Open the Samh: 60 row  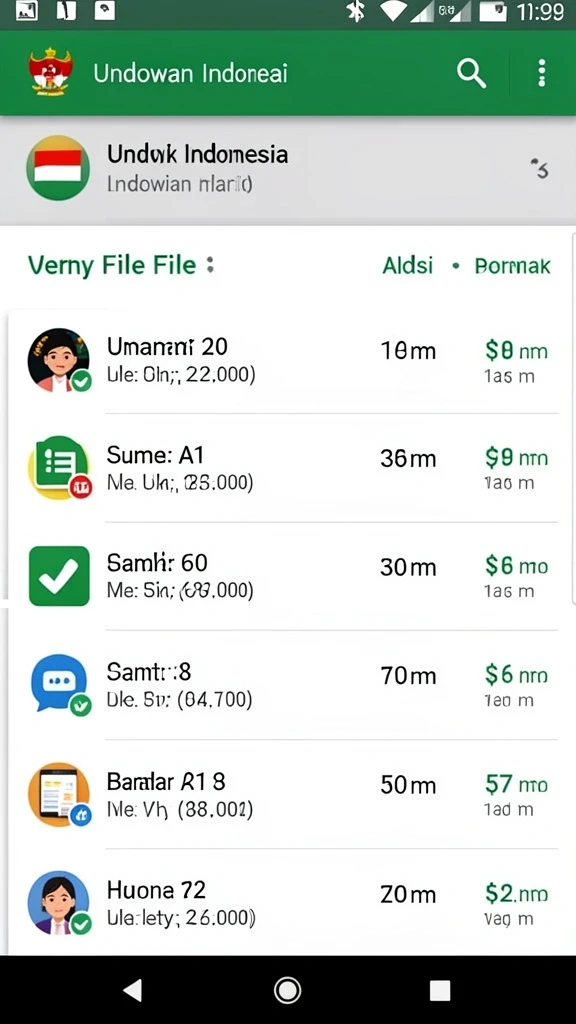288,577
